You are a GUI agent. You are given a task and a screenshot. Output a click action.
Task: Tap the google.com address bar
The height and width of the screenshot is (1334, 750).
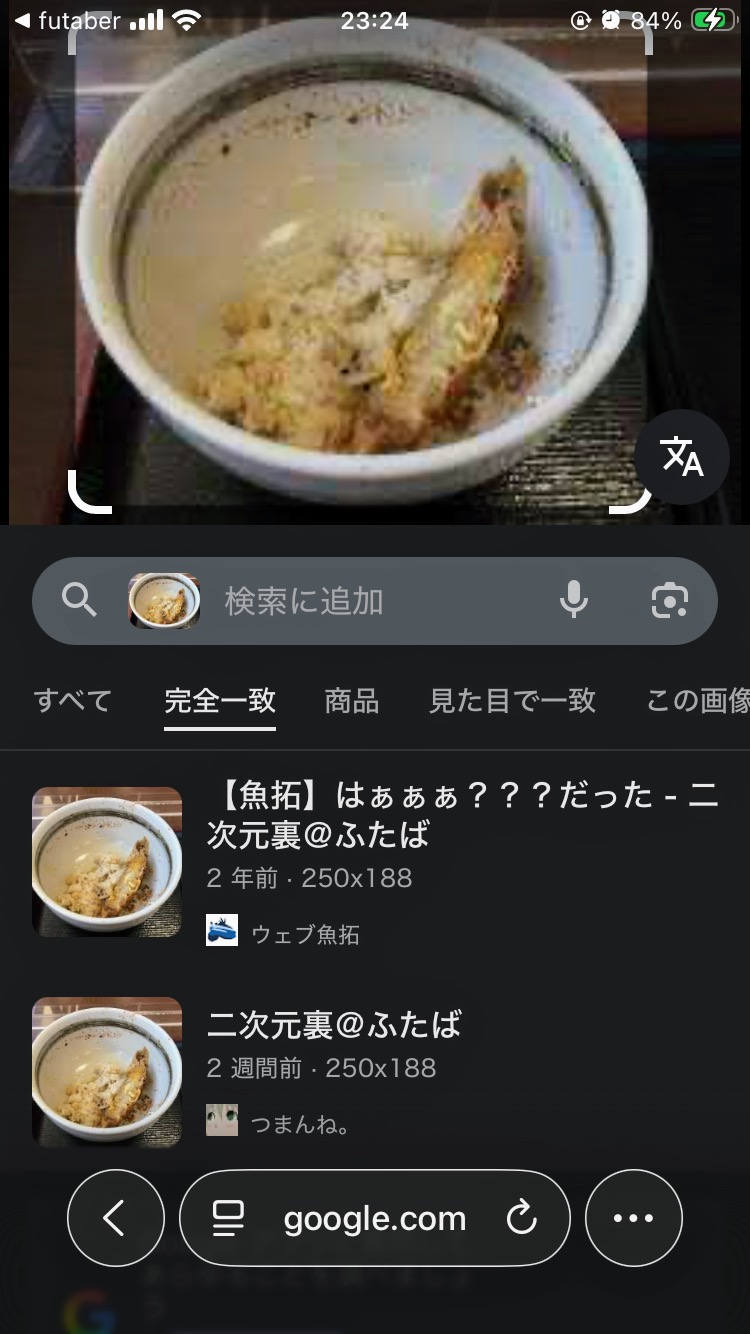coord(374,1219)
